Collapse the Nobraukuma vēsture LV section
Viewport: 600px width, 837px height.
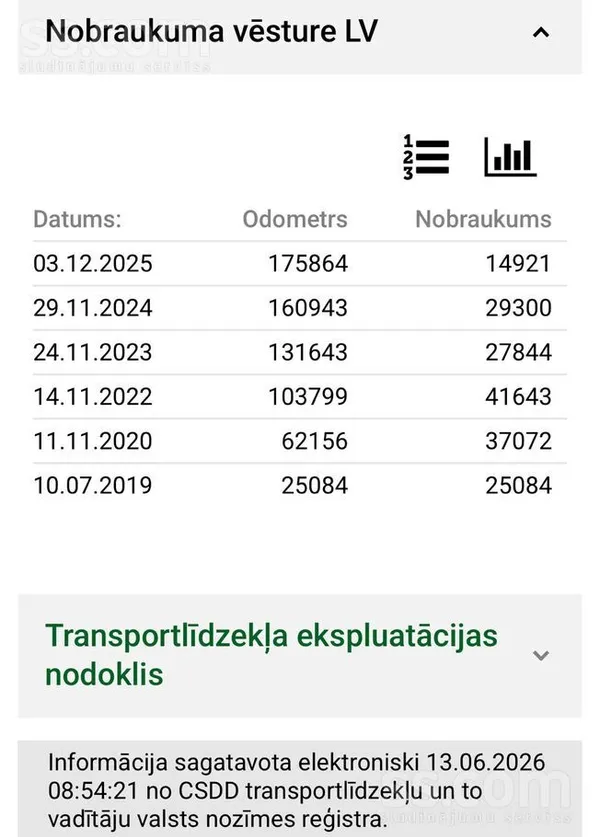(541, 33)
